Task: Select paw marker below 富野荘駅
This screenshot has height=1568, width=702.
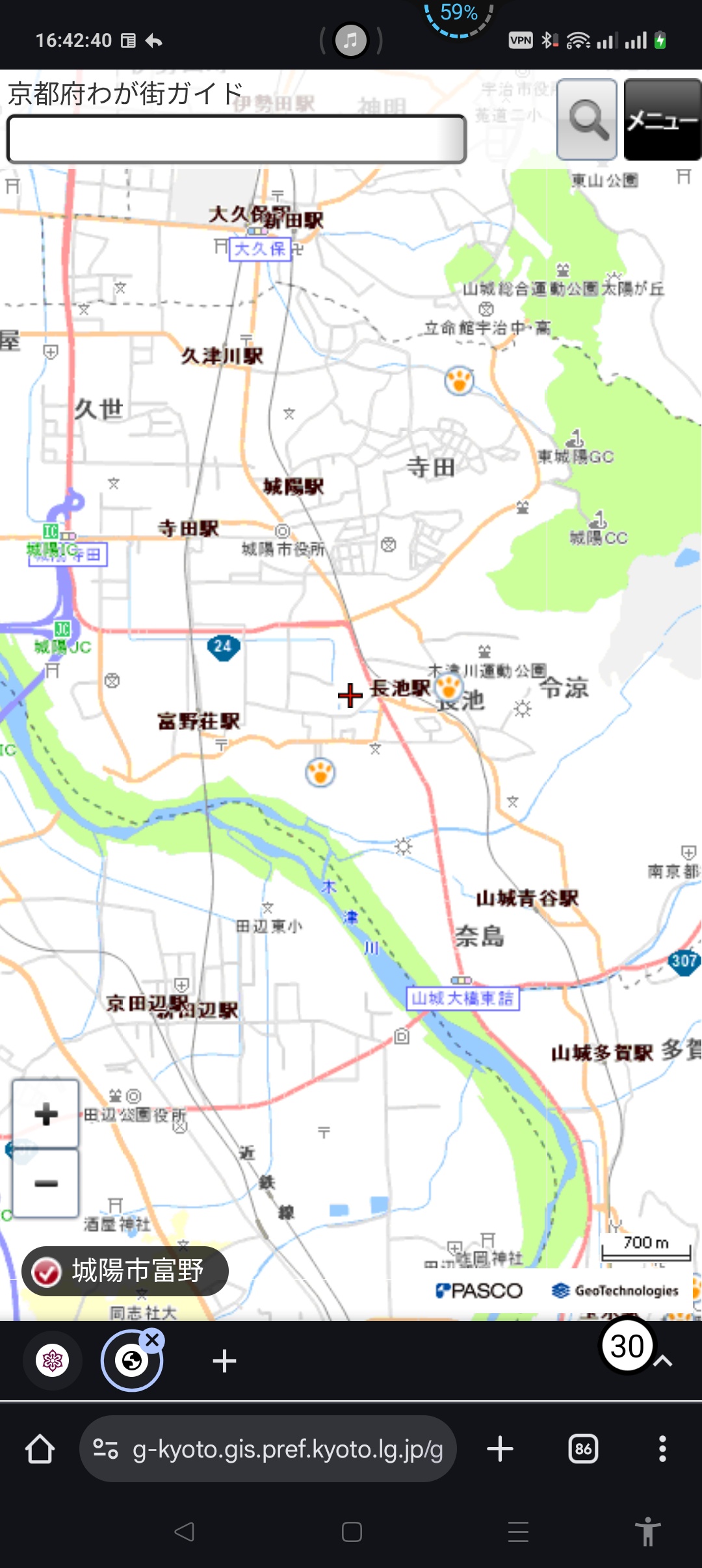Action: click(x=320, y=772)
